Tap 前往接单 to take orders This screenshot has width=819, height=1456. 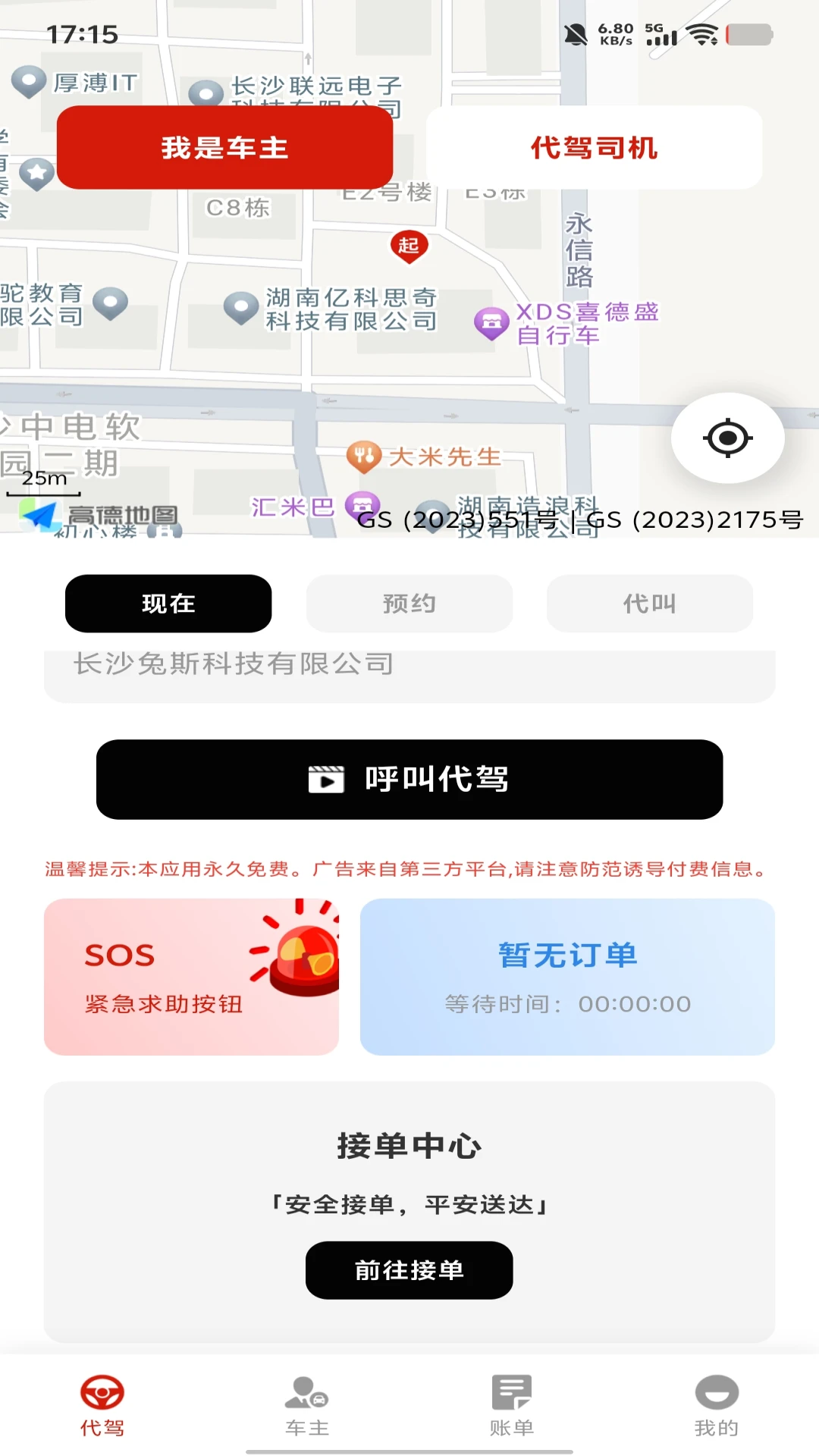(x=409, y=1270)
